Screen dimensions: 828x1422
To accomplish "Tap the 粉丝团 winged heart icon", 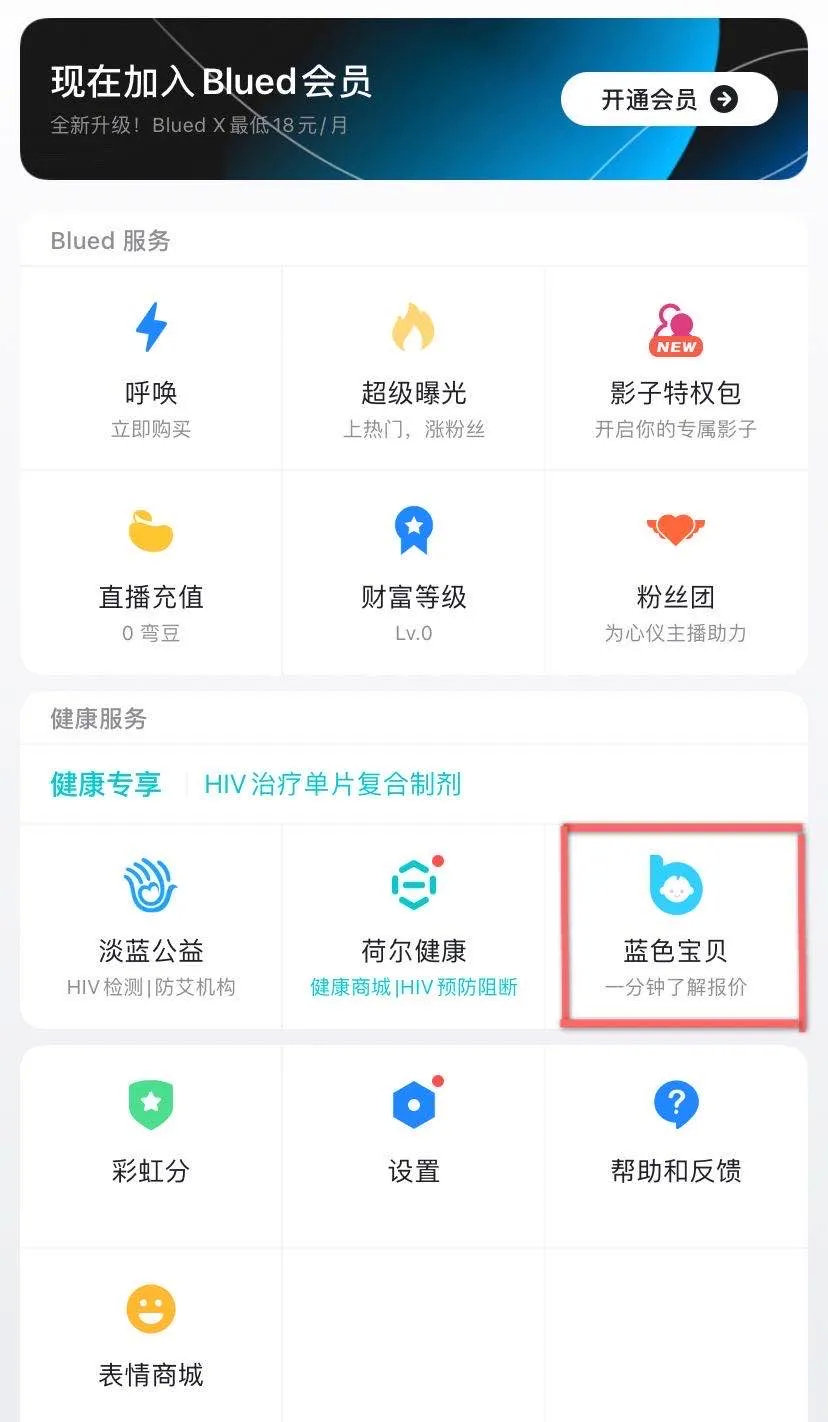I will [677, 530].
